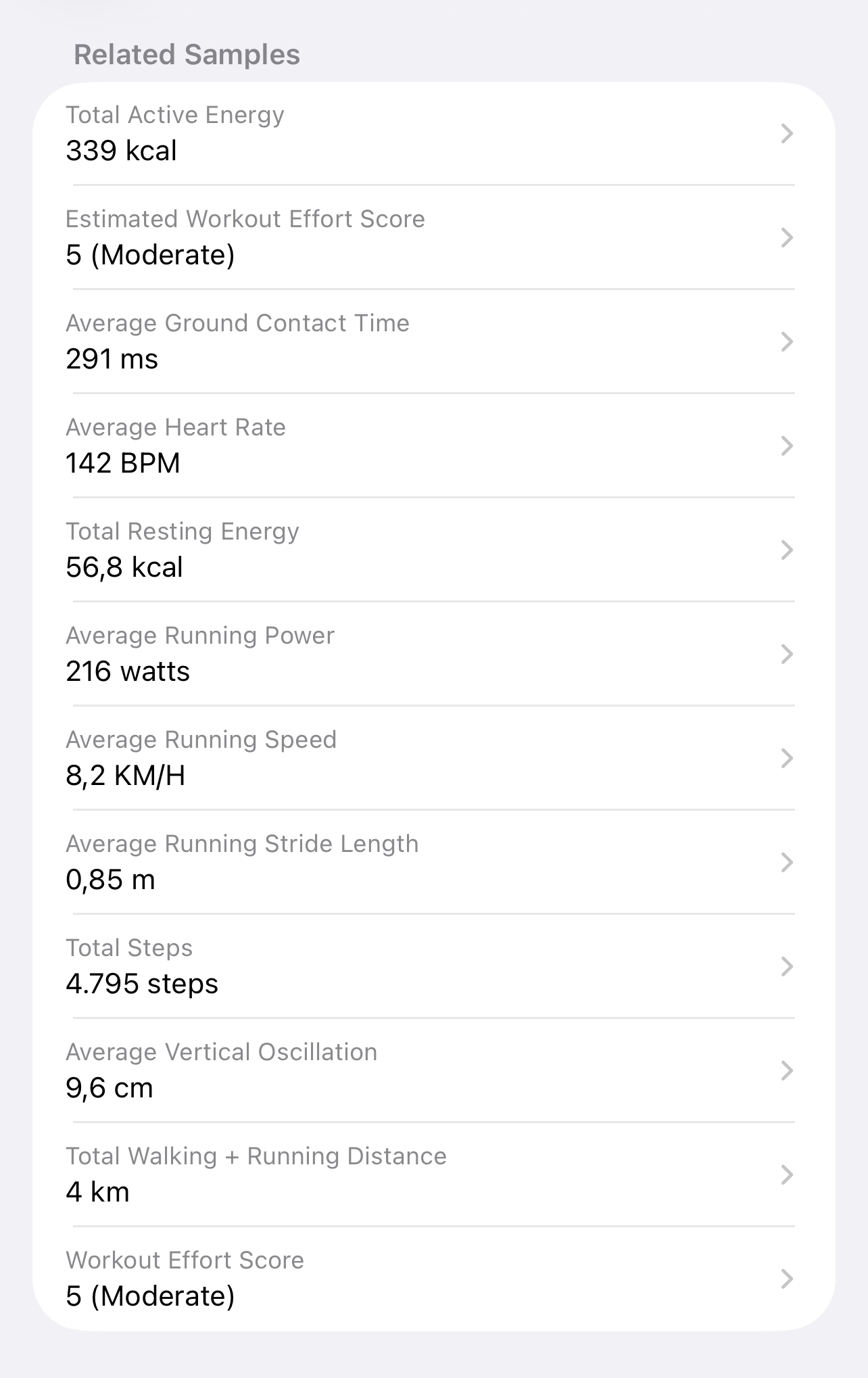868x1378 pixels.
Task: Tap the last Workout Effort Score row
Action: [433, 1279]
